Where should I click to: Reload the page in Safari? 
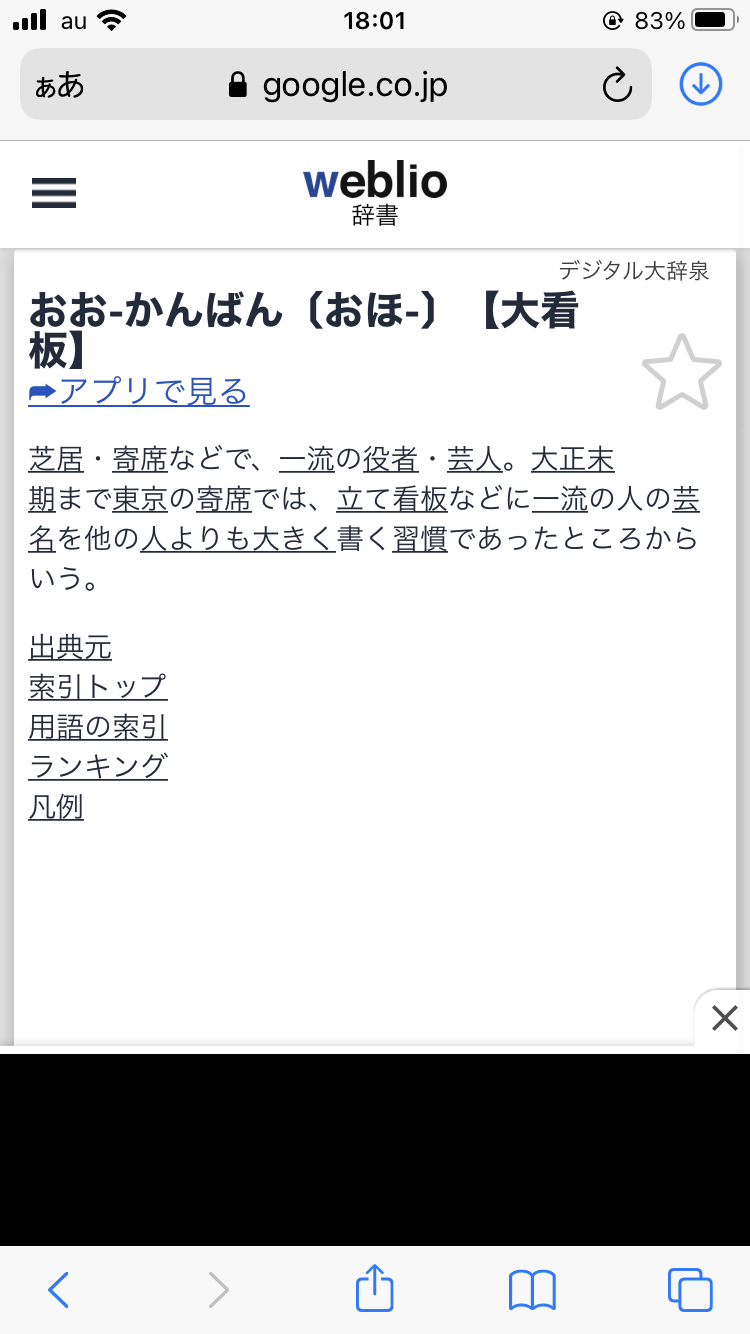617,86
